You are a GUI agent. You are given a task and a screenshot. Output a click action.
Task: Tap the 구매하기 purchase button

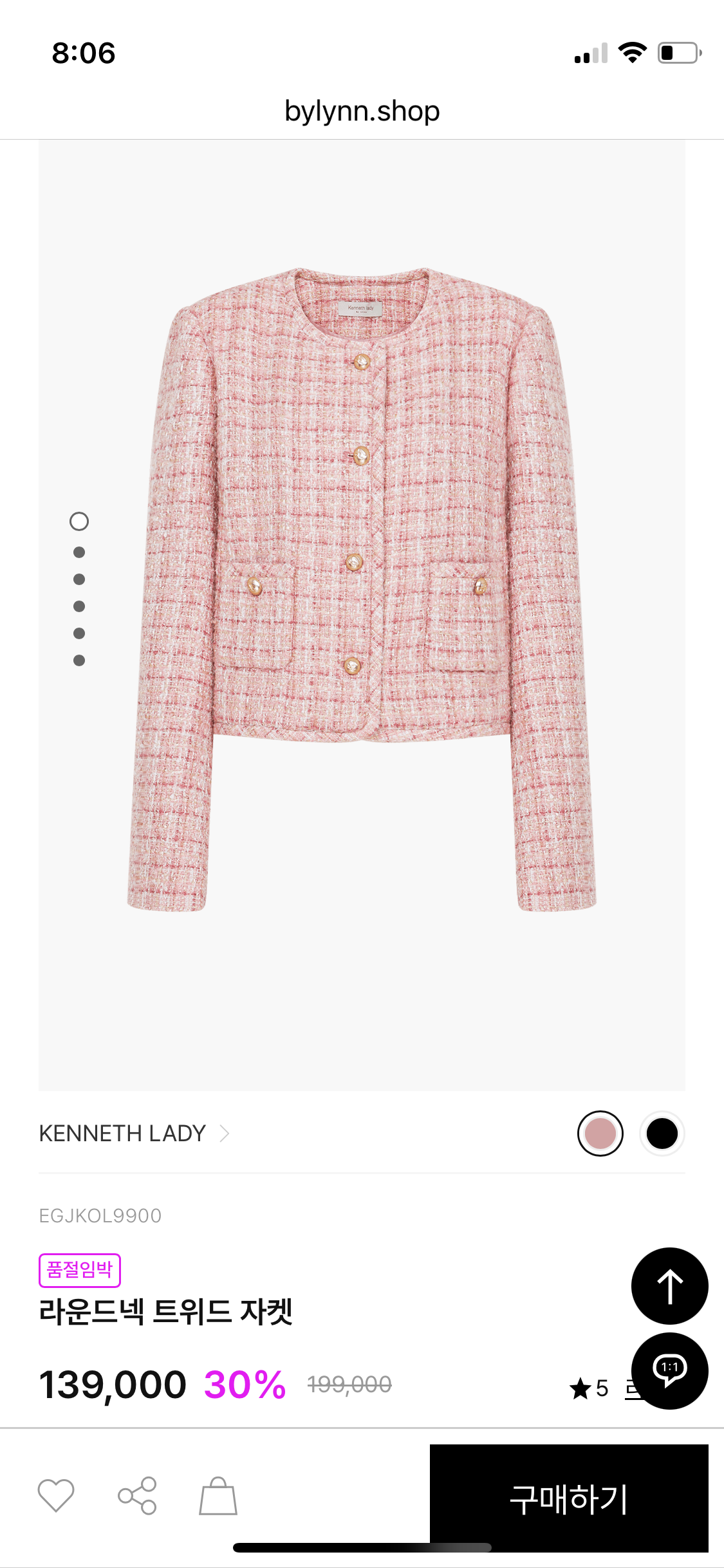[568, 1498]
